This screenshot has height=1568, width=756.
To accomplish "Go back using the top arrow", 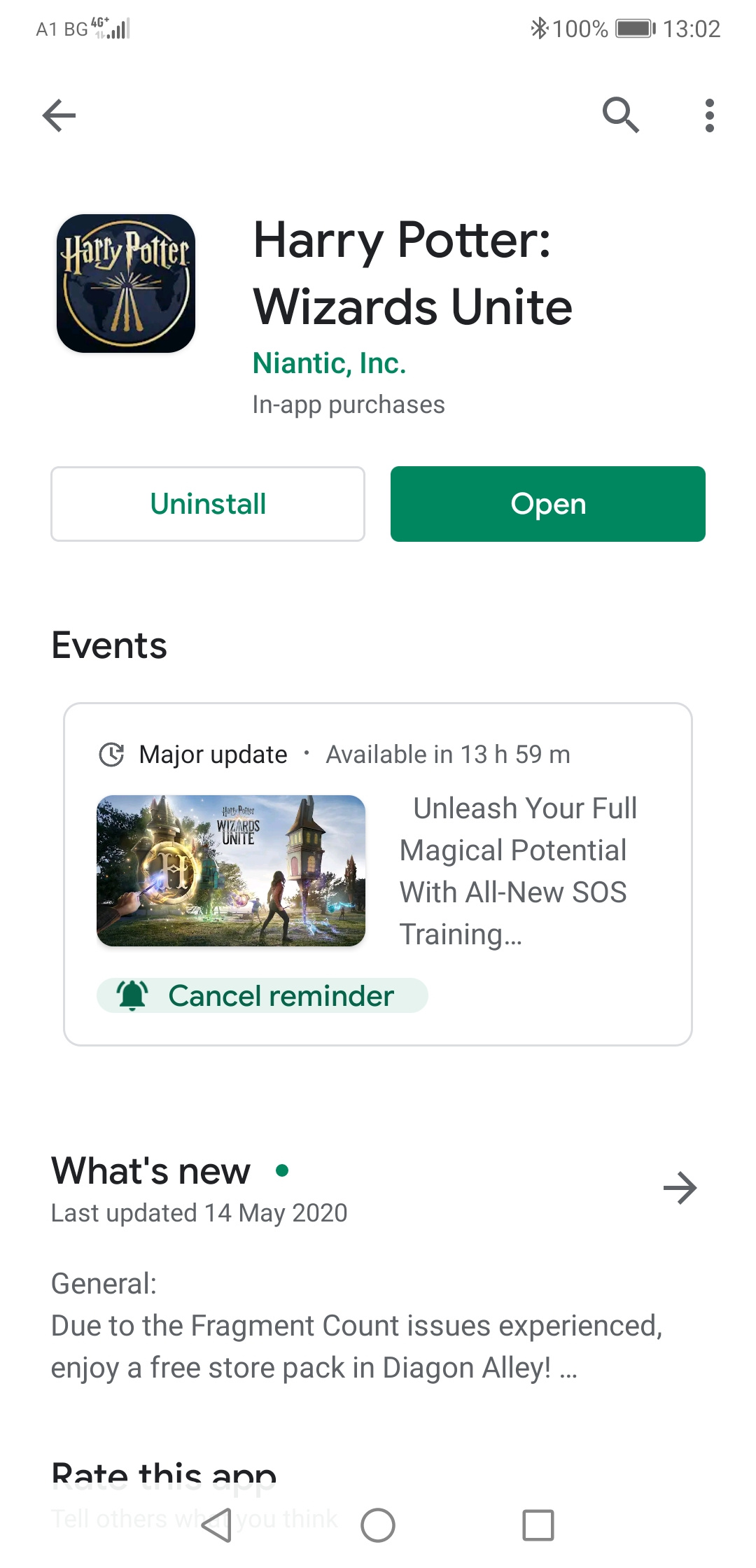I will [x=59, y=115].
